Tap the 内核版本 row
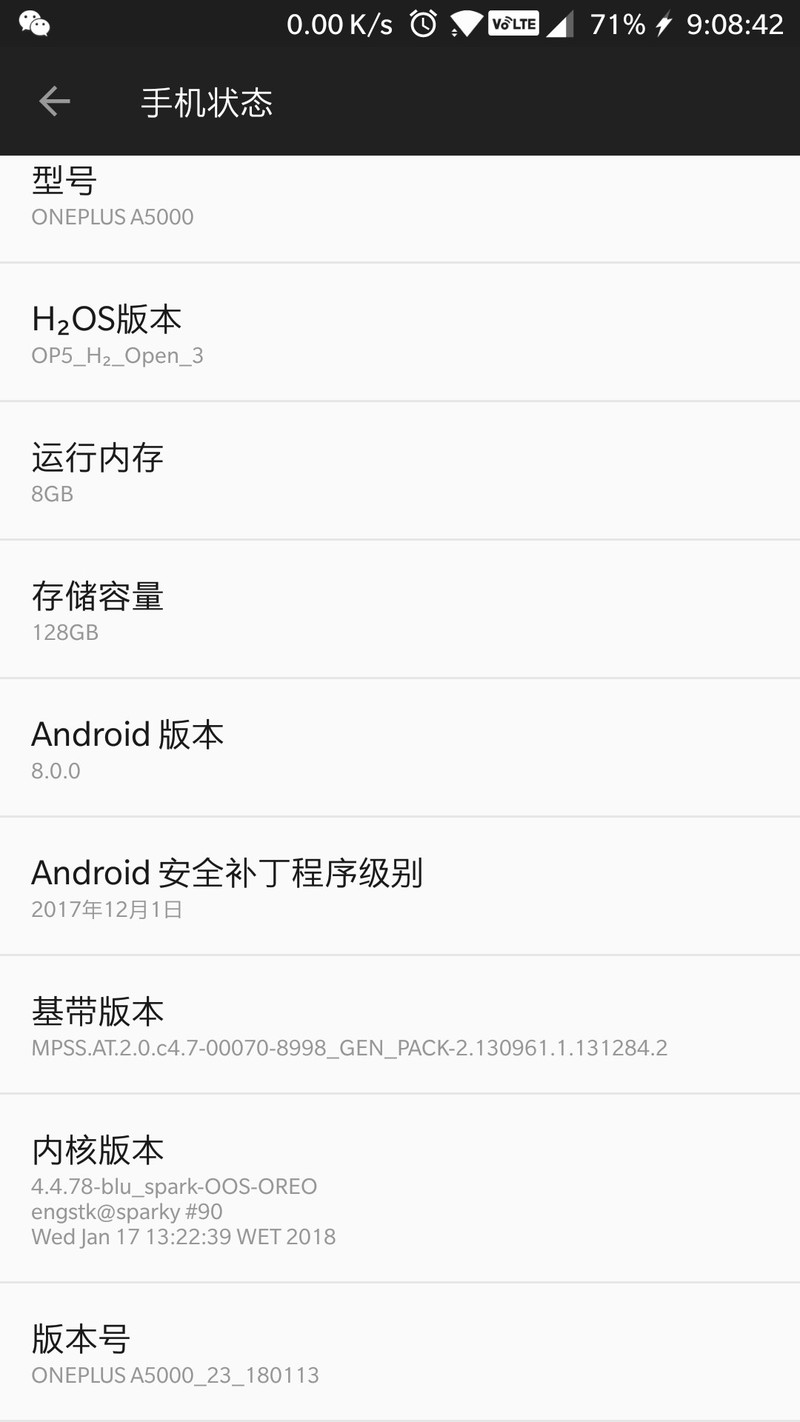Viewport: 800px width, 1422px height. click(x=400, y=1189)
